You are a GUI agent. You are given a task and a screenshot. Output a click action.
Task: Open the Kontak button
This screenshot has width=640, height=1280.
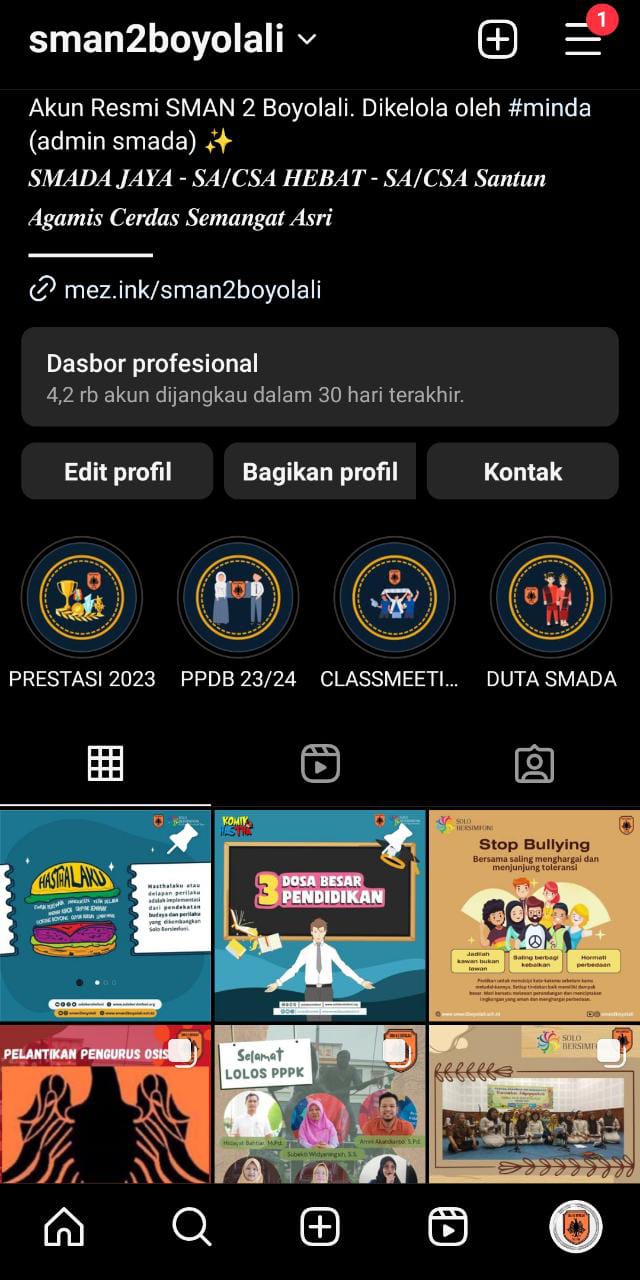click(x=522, y=472)
